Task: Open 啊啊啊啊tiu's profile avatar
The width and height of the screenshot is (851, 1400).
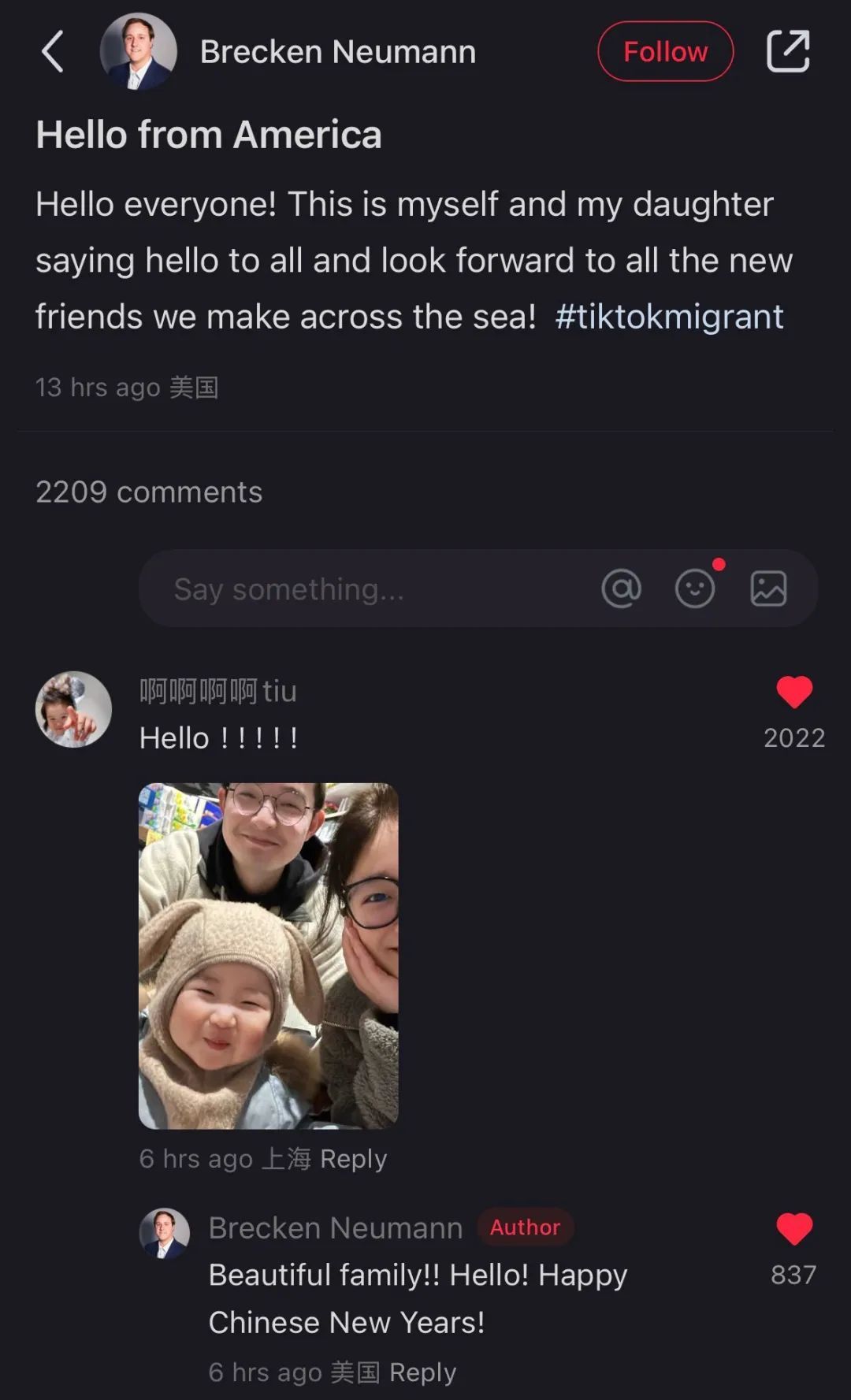Action: (x=73, y=709)
